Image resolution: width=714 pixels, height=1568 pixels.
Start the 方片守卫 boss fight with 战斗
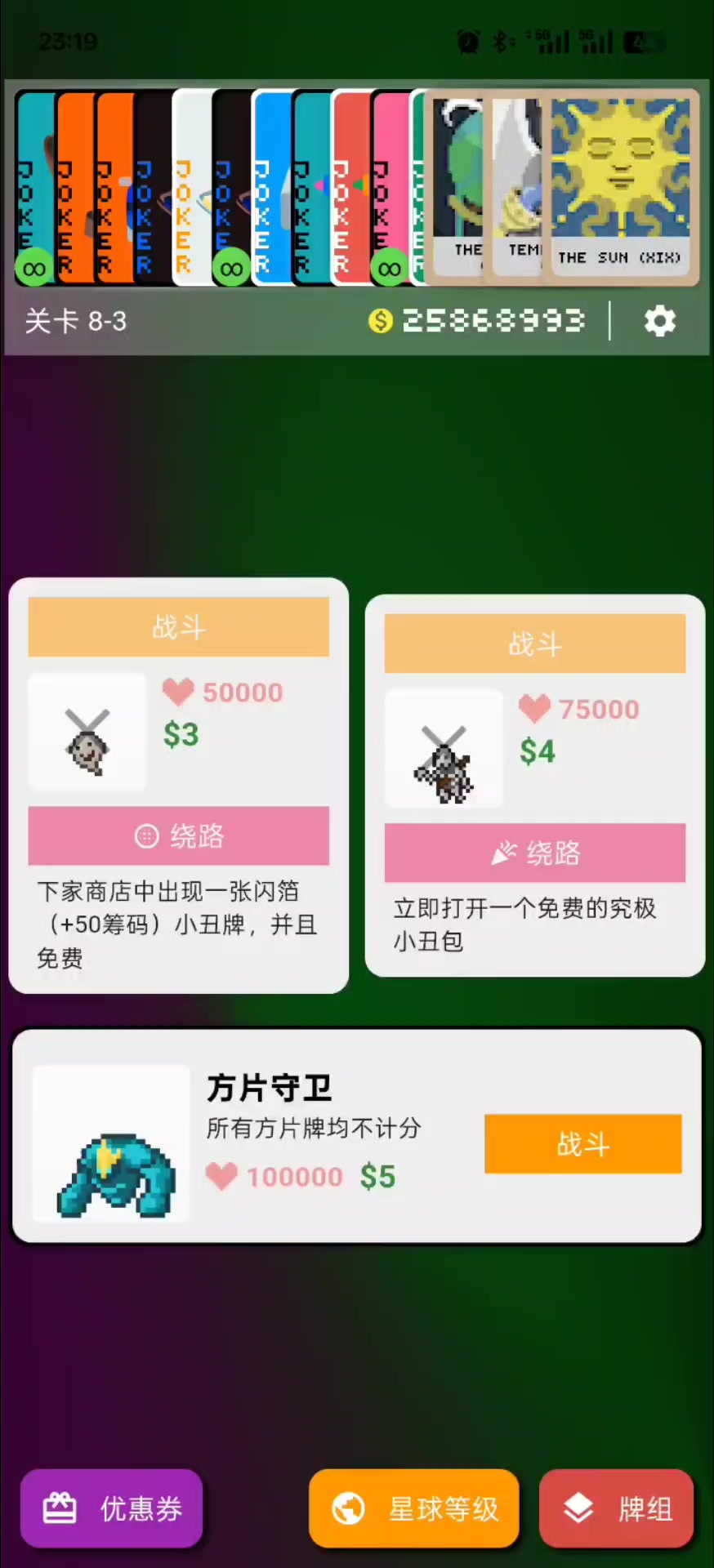pos(582,1143)
